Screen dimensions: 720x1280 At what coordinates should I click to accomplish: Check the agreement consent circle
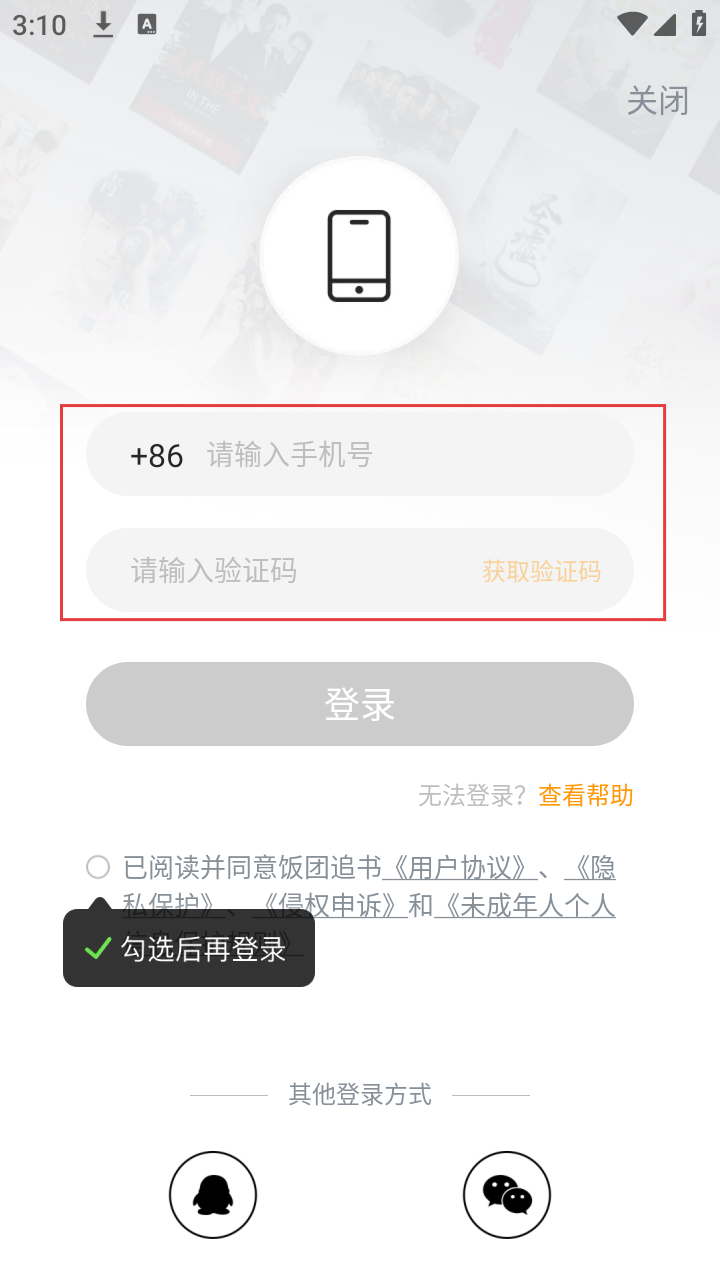[x=98, y=867]
